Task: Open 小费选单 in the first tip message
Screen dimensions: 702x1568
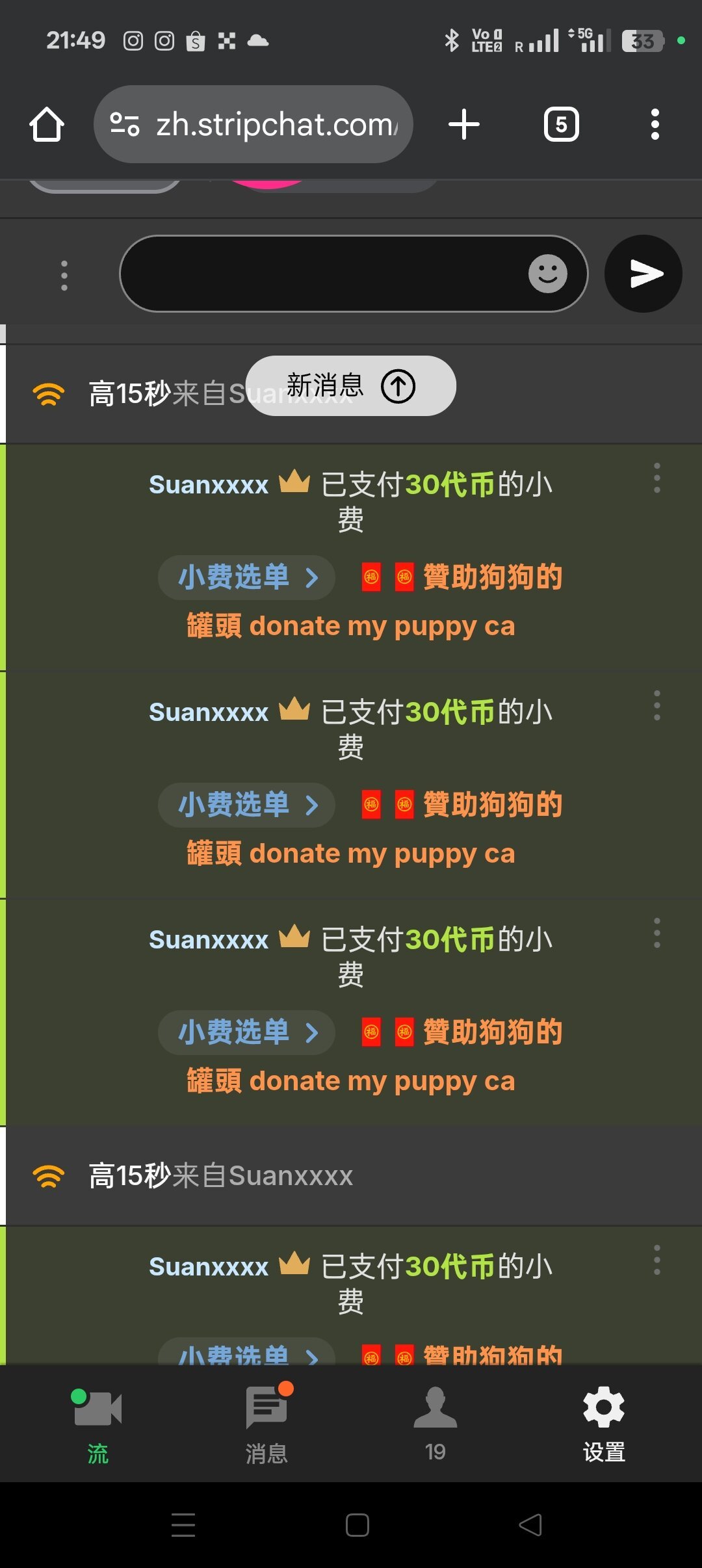Action: click(247, 577)
